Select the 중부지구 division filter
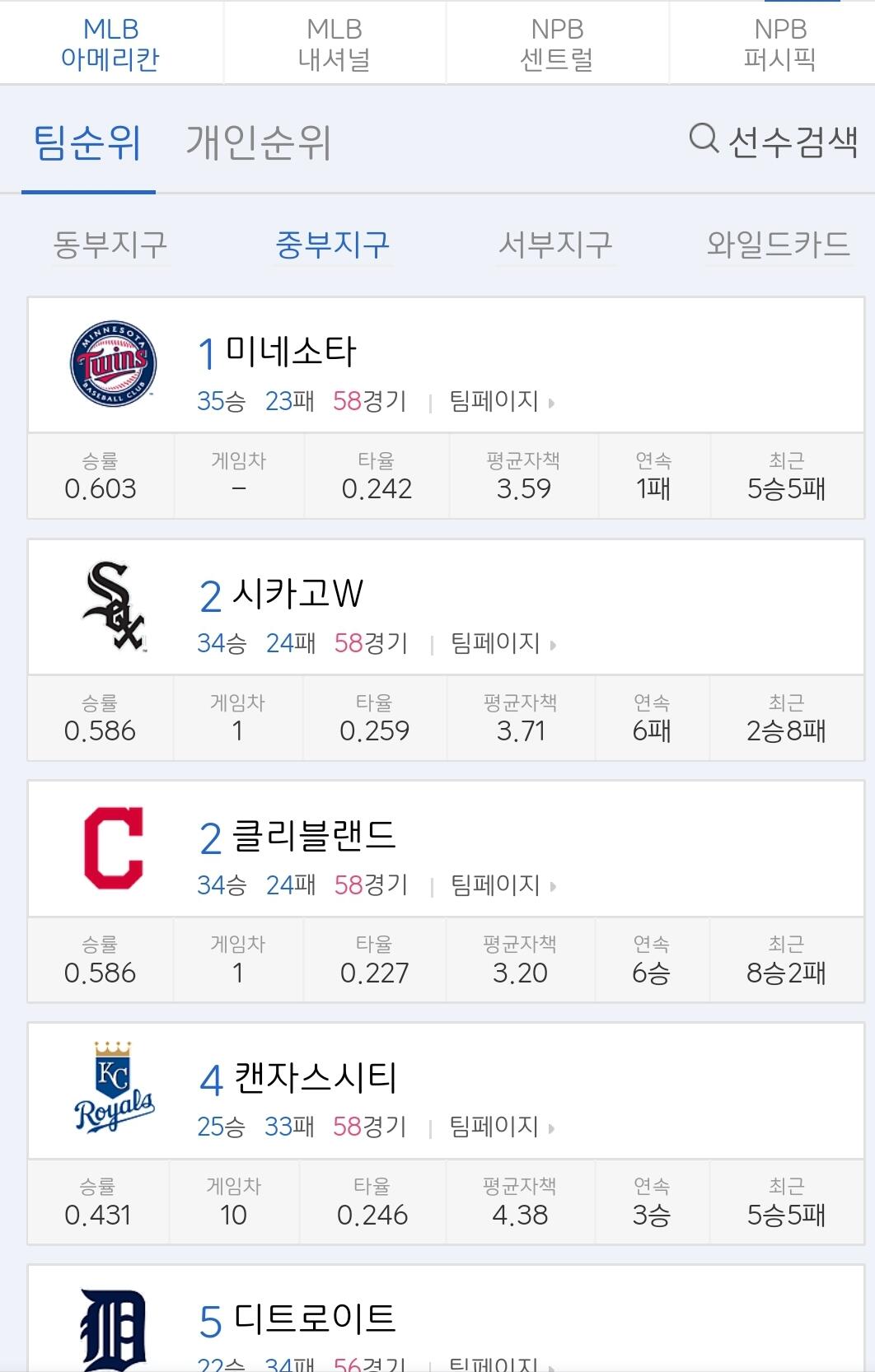 (x=333, y=245)
